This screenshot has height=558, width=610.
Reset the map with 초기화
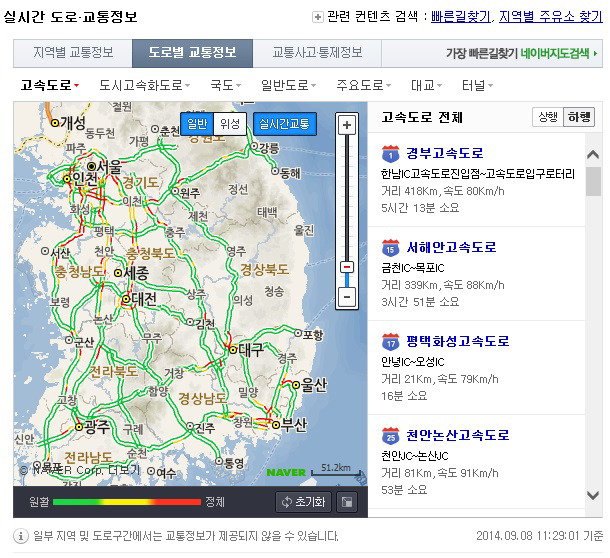point(303,501)
